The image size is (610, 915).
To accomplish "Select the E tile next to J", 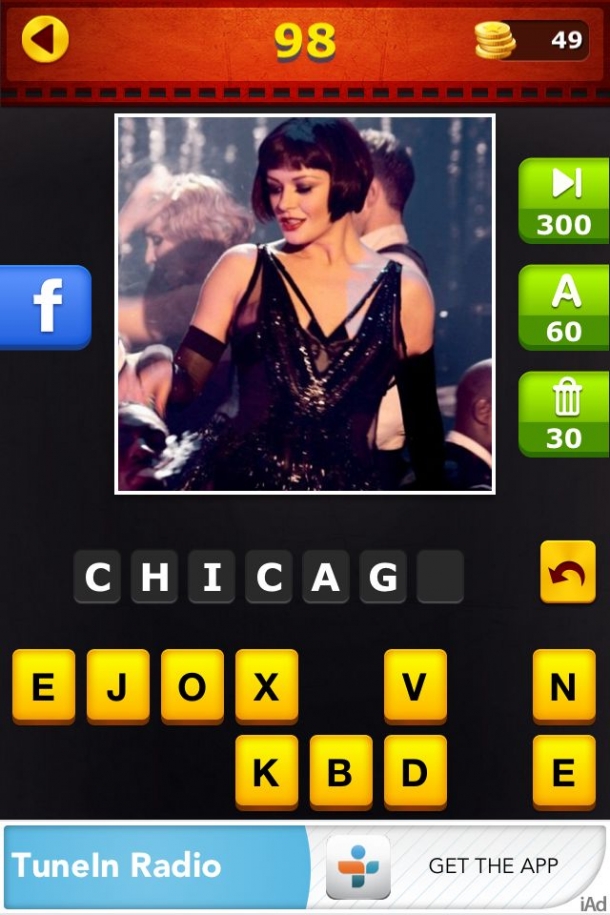I will (x=44, y=686).
